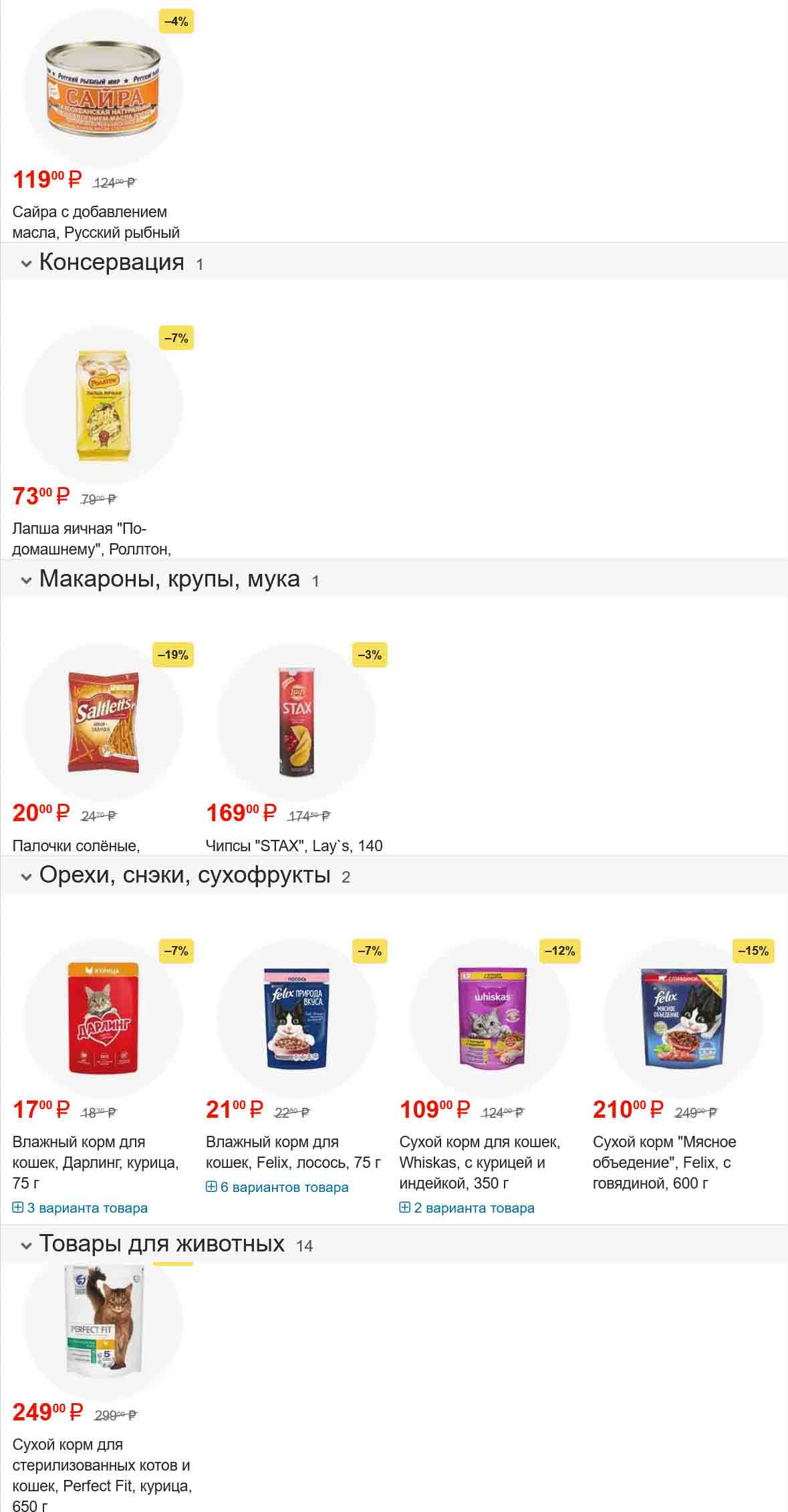This screenshot has height=1512, width=788.
Task: Open the Whiskas dry cat food product
Action: pos(490,1017)
